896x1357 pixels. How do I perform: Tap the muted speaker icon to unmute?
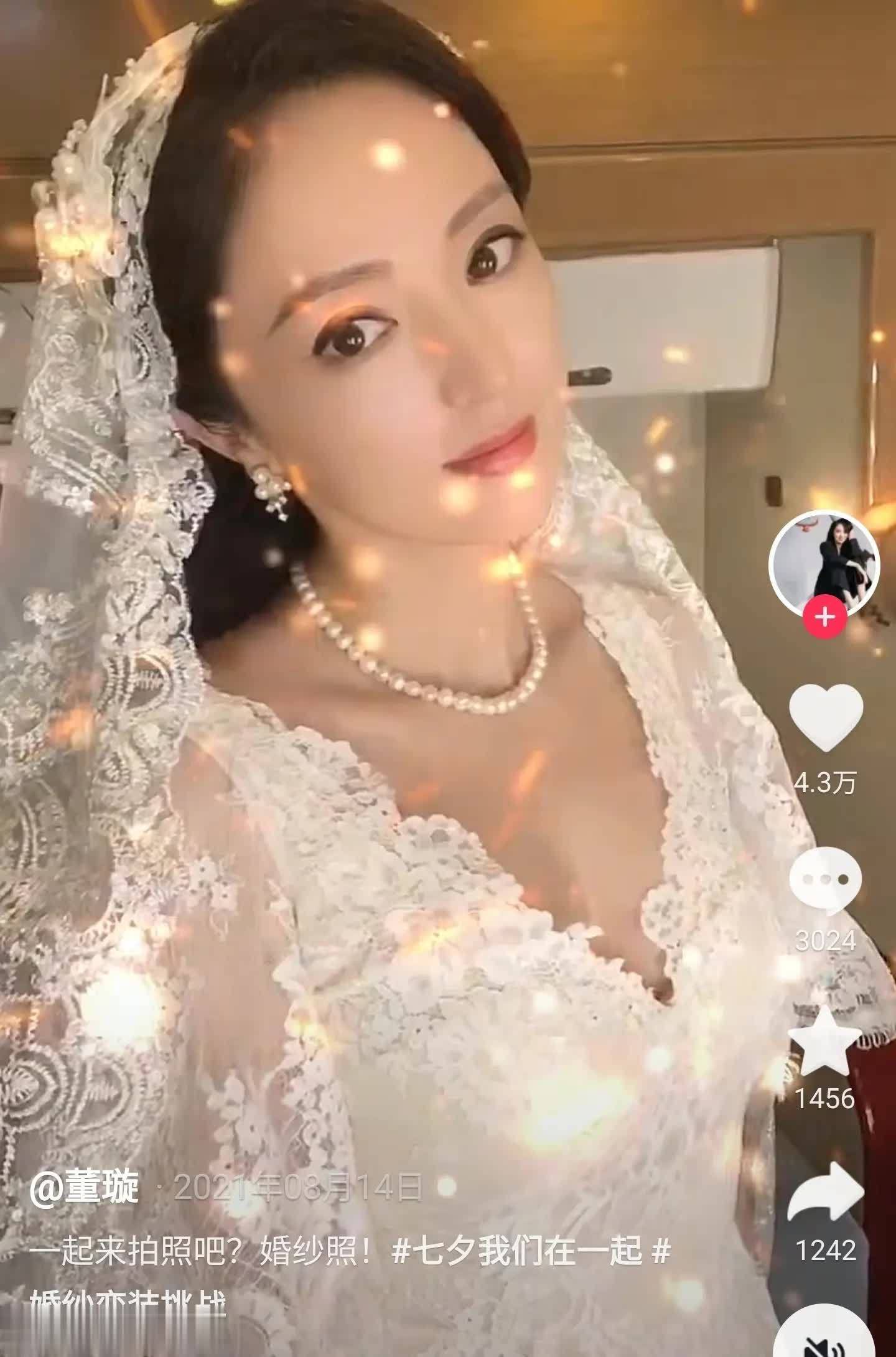(x=825, y=1338)
